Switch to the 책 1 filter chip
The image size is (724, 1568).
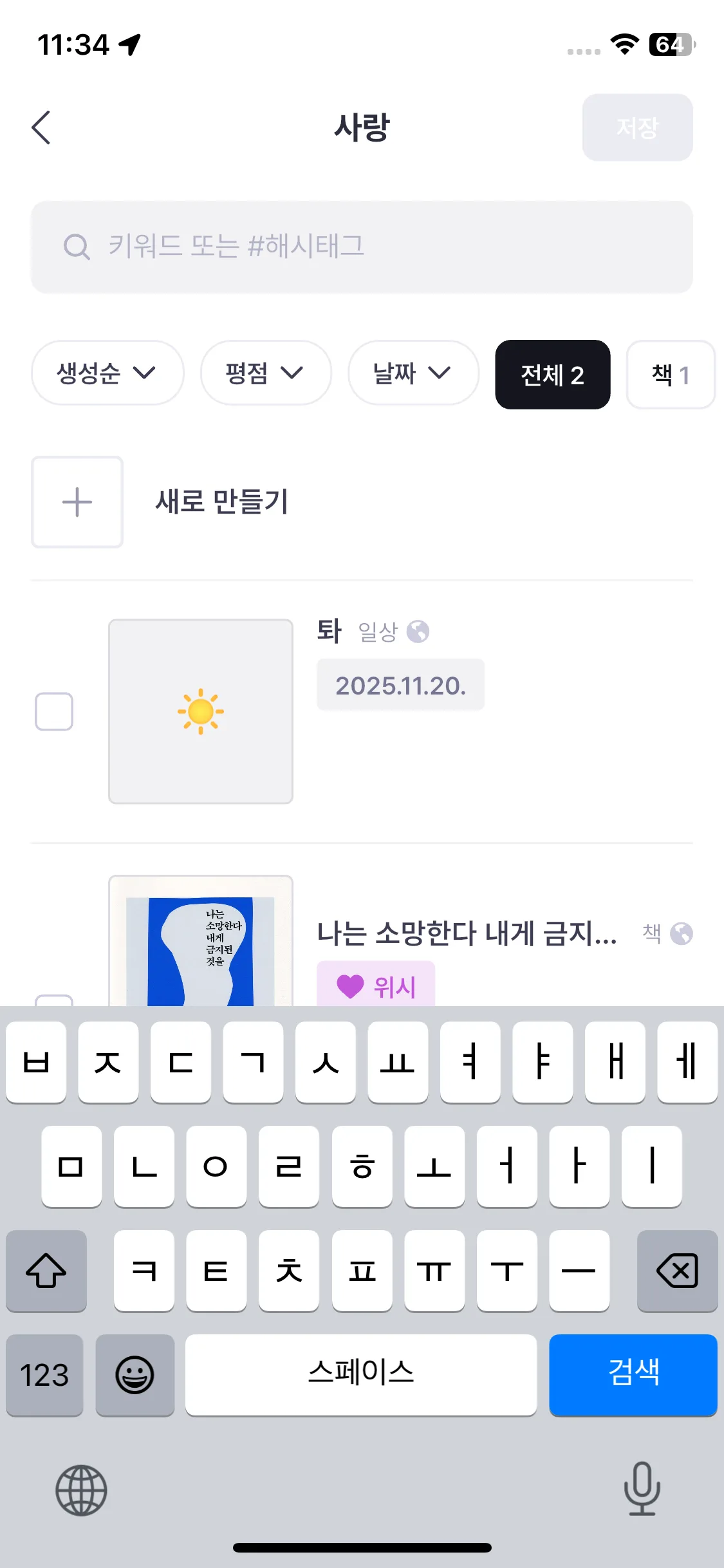tap(670, 375)
